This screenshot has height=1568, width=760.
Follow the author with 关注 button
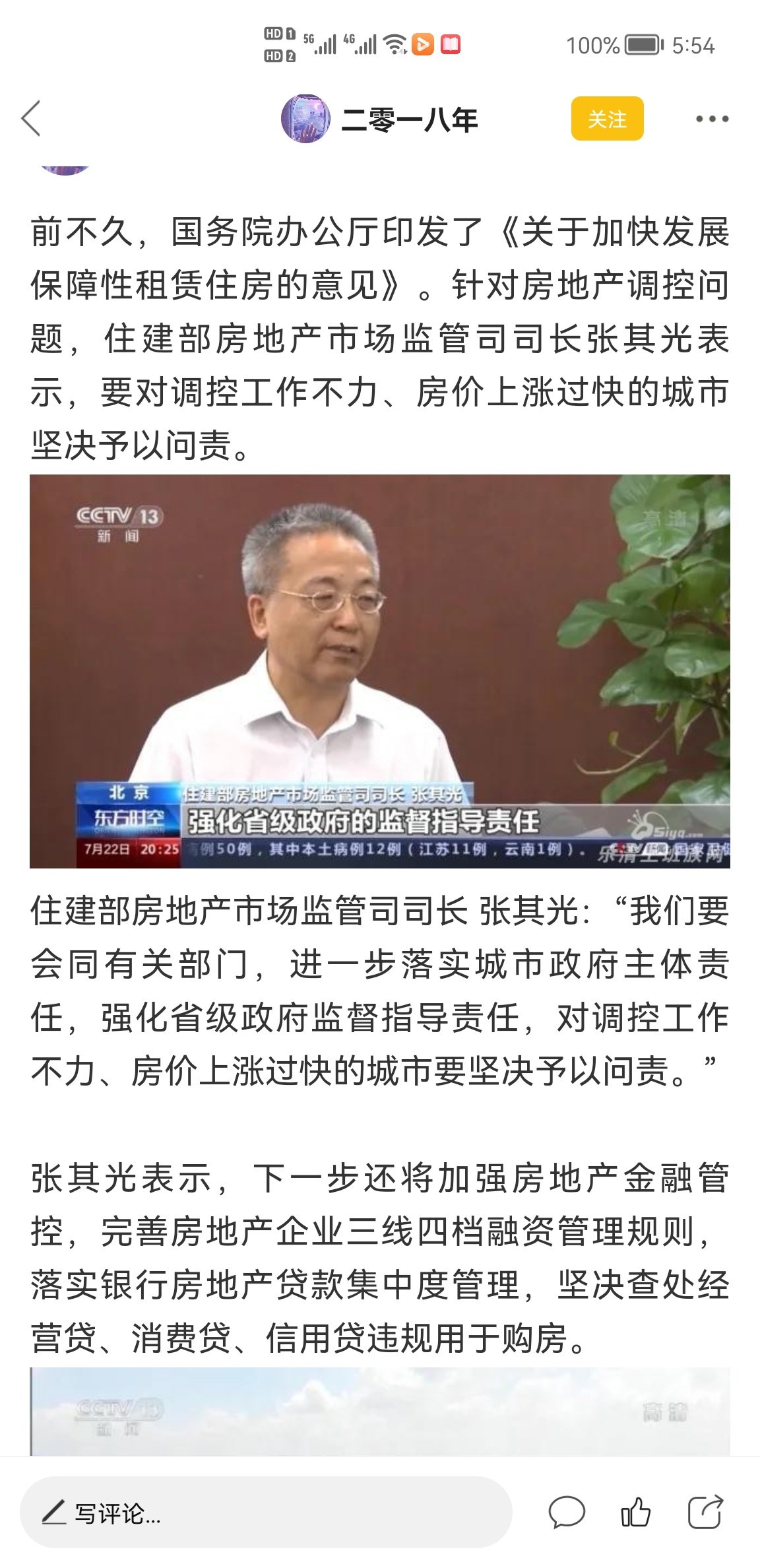pos(606,119)
